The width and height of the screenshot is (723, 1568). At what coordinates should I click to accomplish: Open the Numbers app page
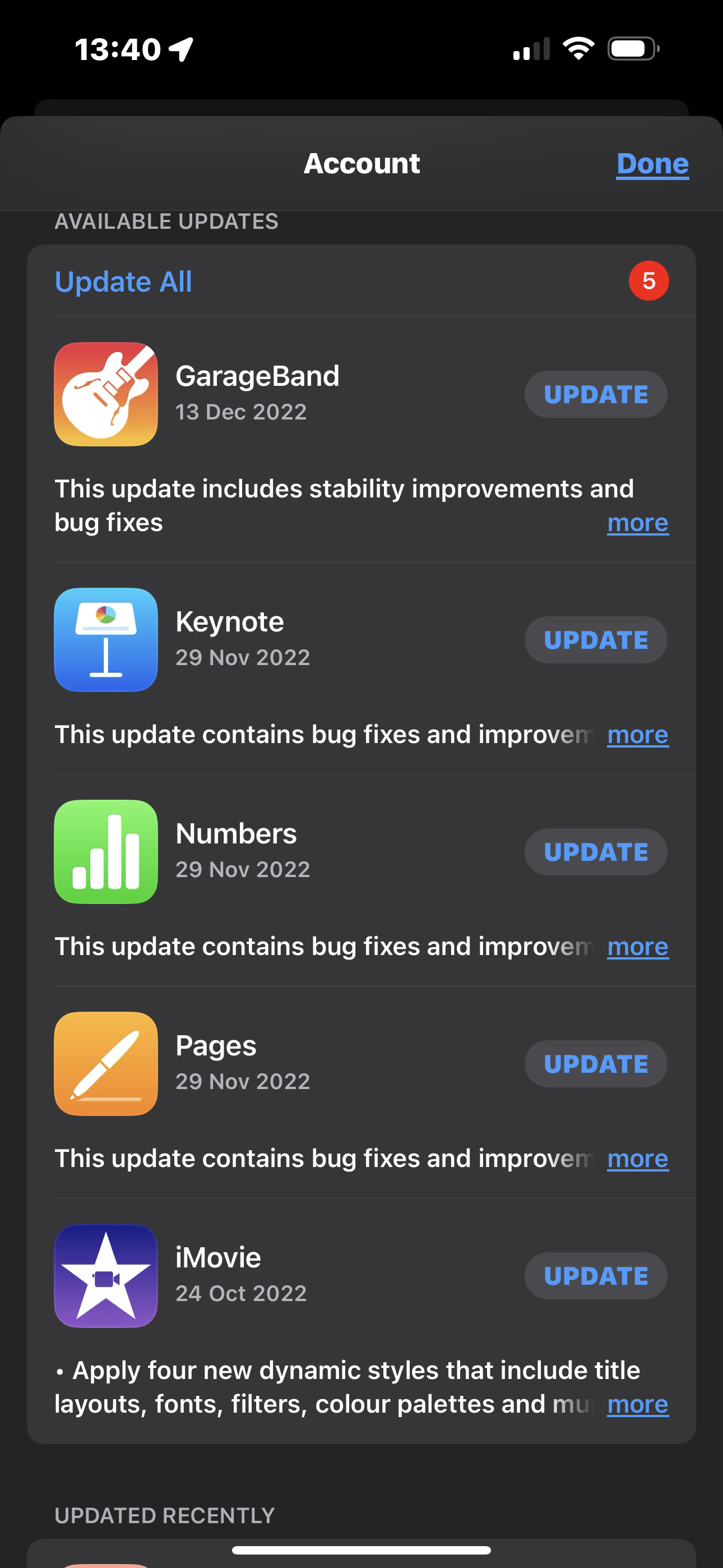106,851
